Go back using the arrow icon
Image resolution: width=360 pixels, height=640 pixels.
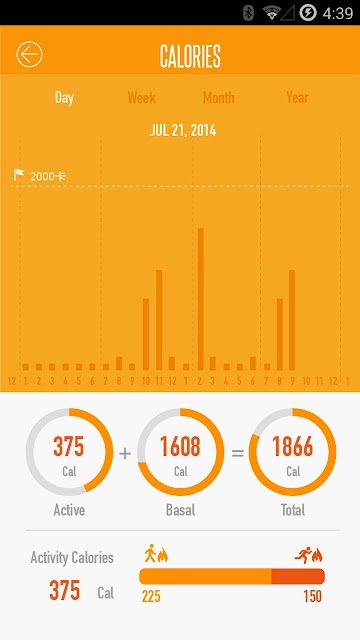29,54
